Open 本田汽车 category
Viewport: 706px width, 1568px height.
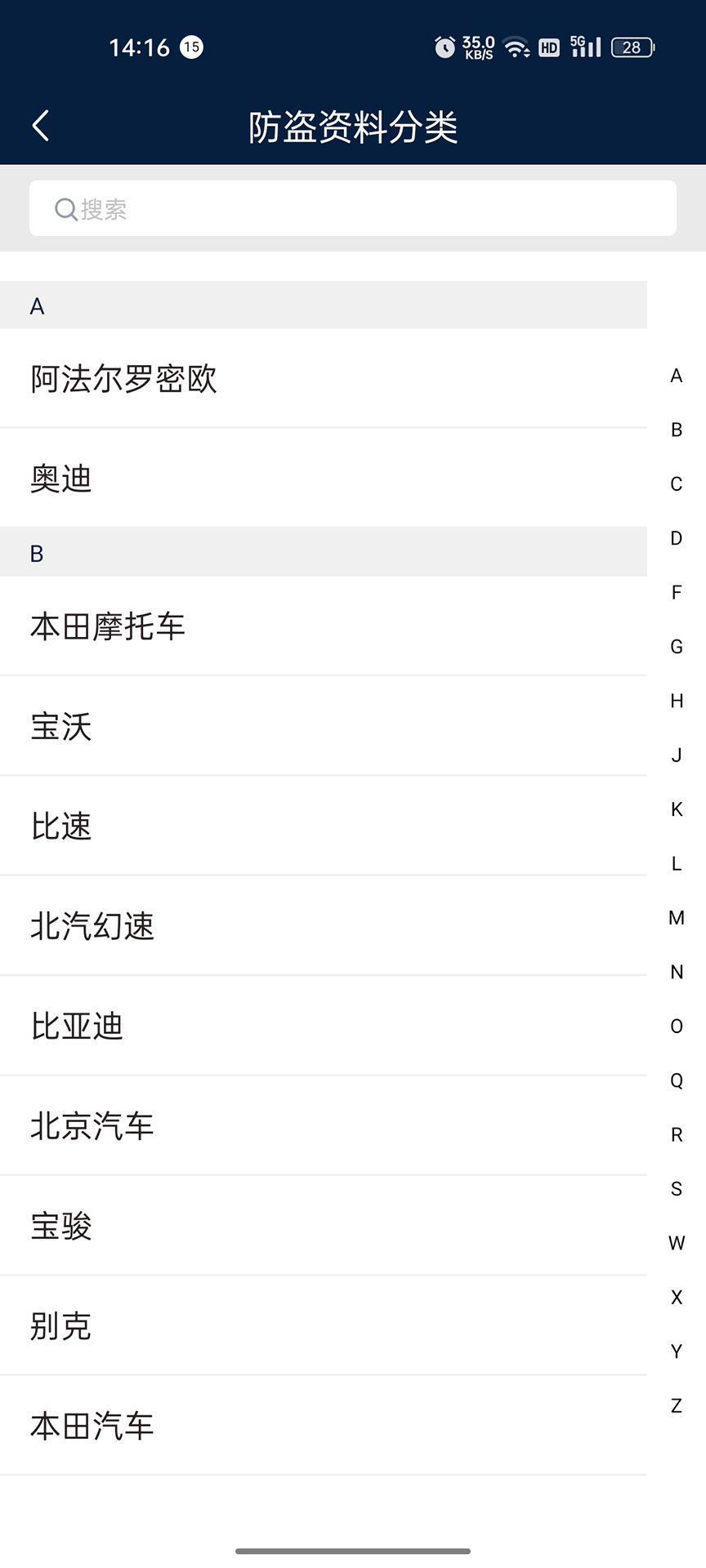324,1426
